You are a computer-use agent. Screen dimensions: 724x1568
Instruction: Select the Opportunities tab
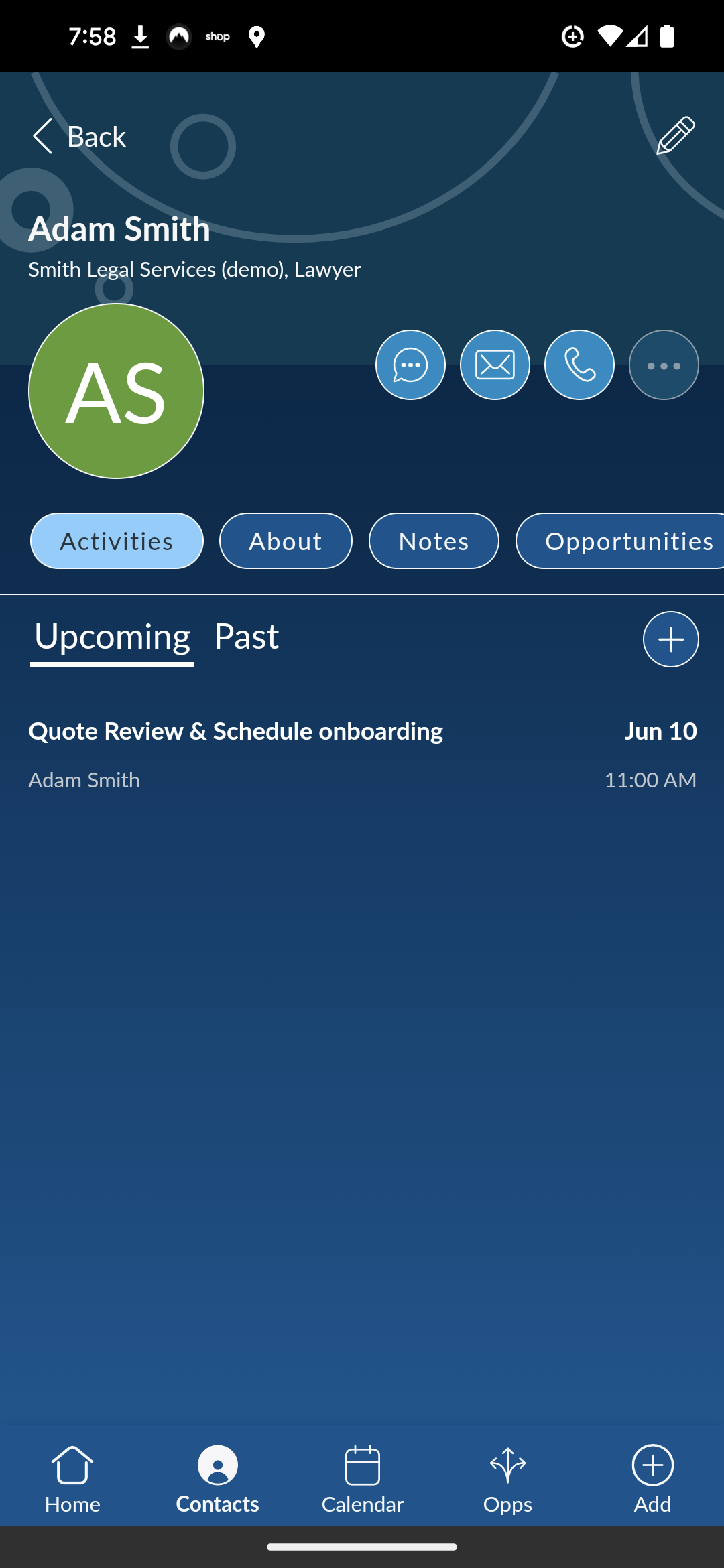(629, 541)
